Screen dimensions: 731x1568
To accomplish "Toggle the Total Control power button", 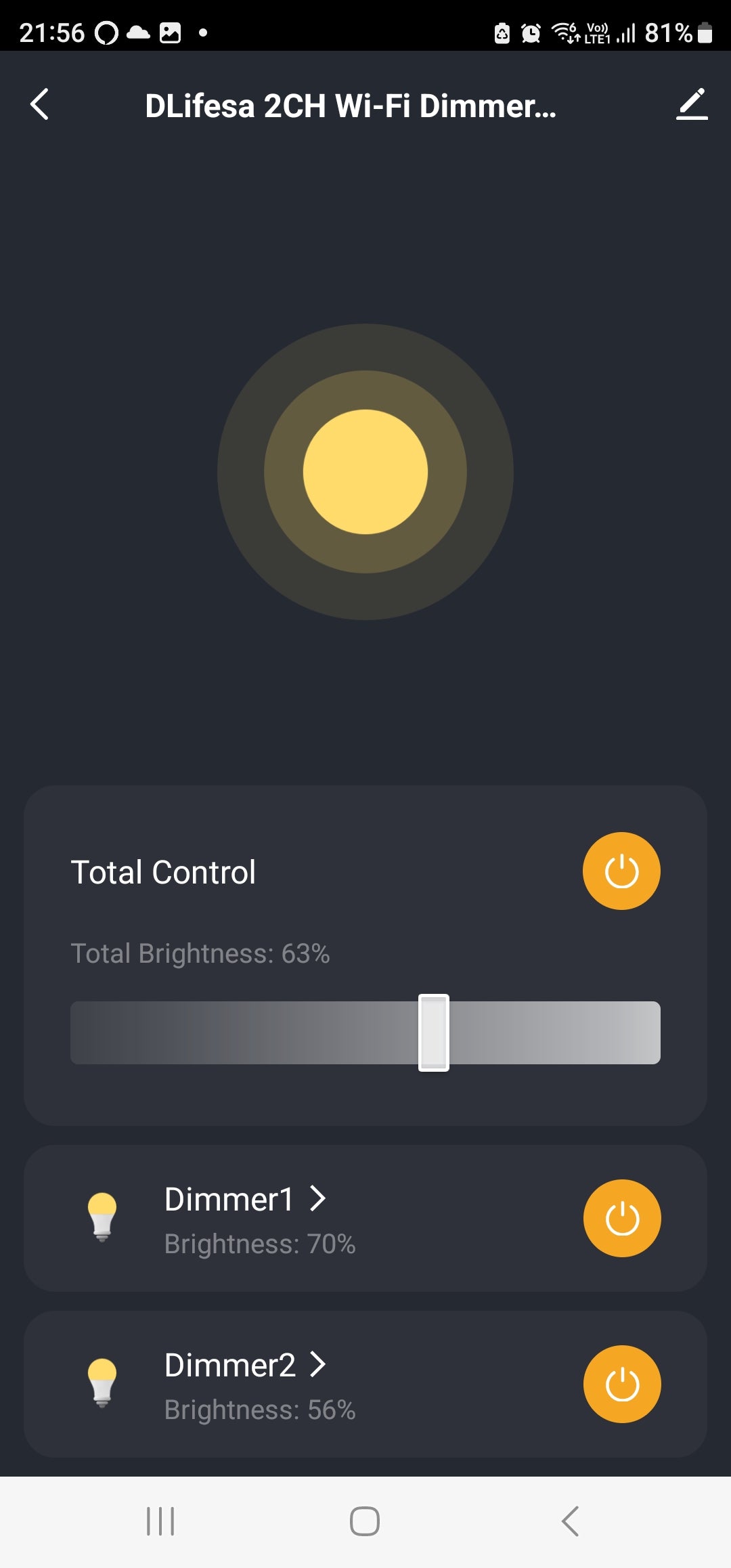I will tap(621, 871).
